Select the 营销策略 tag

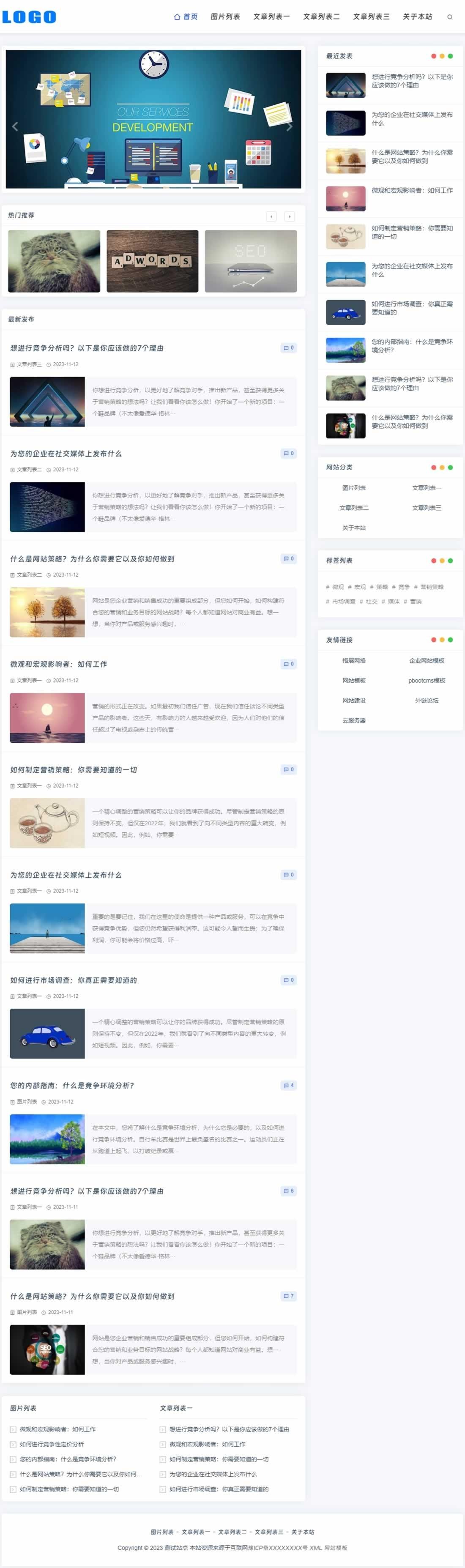coord(432,587)
